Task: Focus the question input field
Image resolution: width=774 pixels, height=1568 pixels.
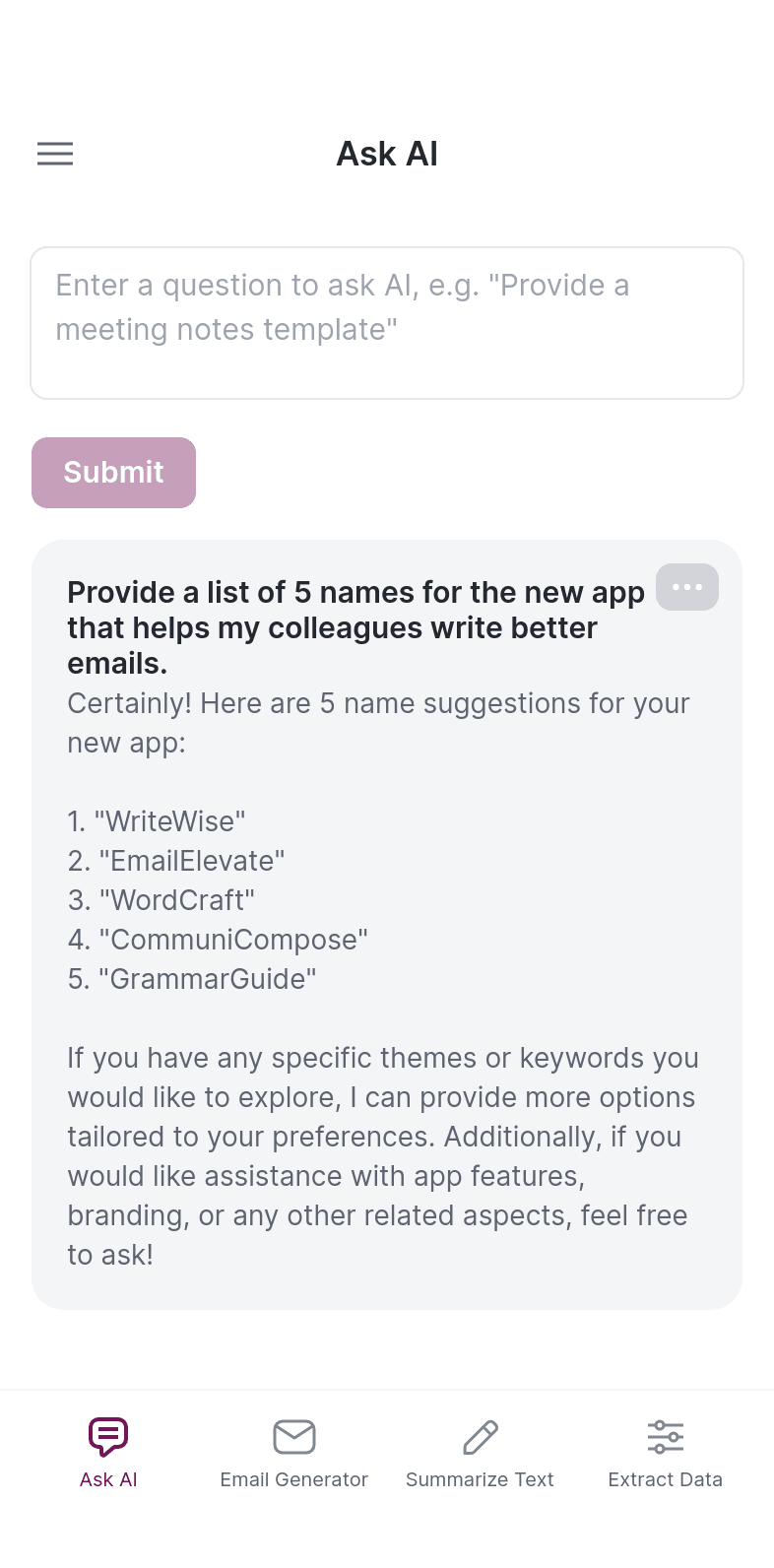Action: coord(387,323)
